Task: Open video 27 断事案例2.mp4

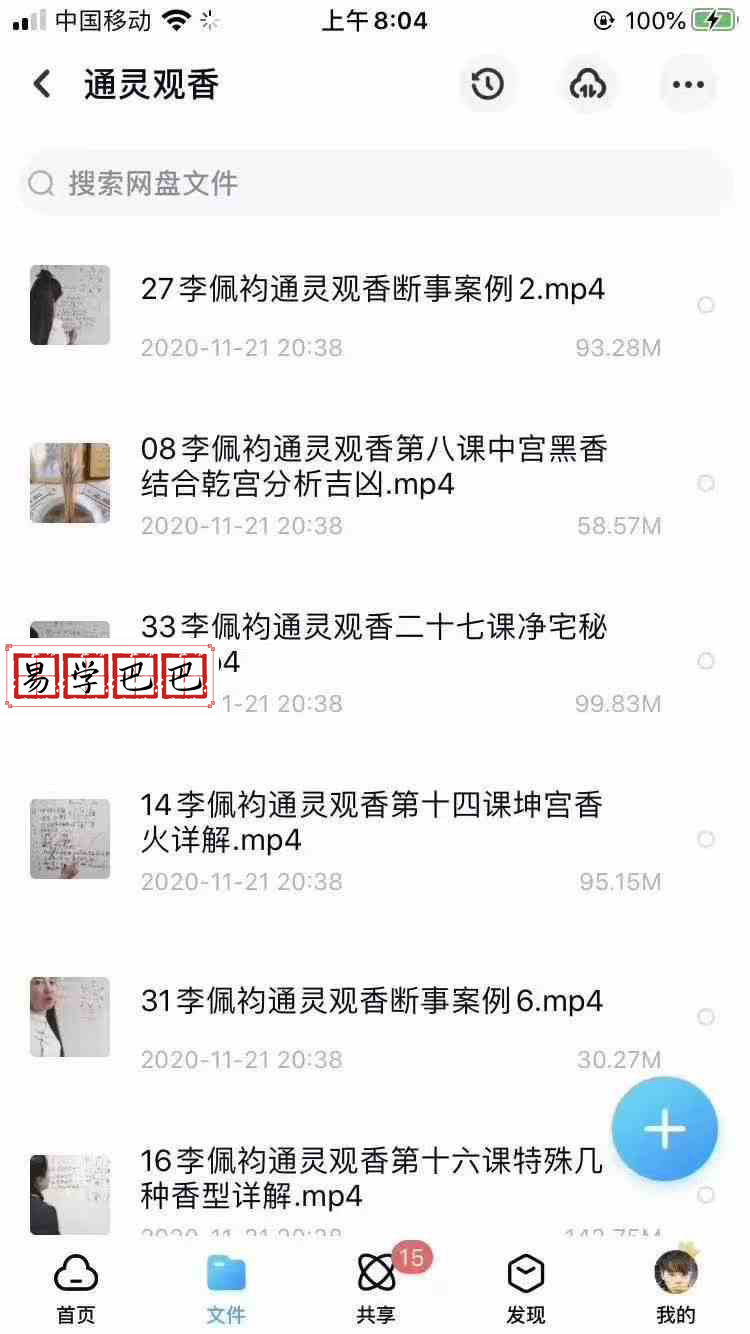Action: [372, 290]
